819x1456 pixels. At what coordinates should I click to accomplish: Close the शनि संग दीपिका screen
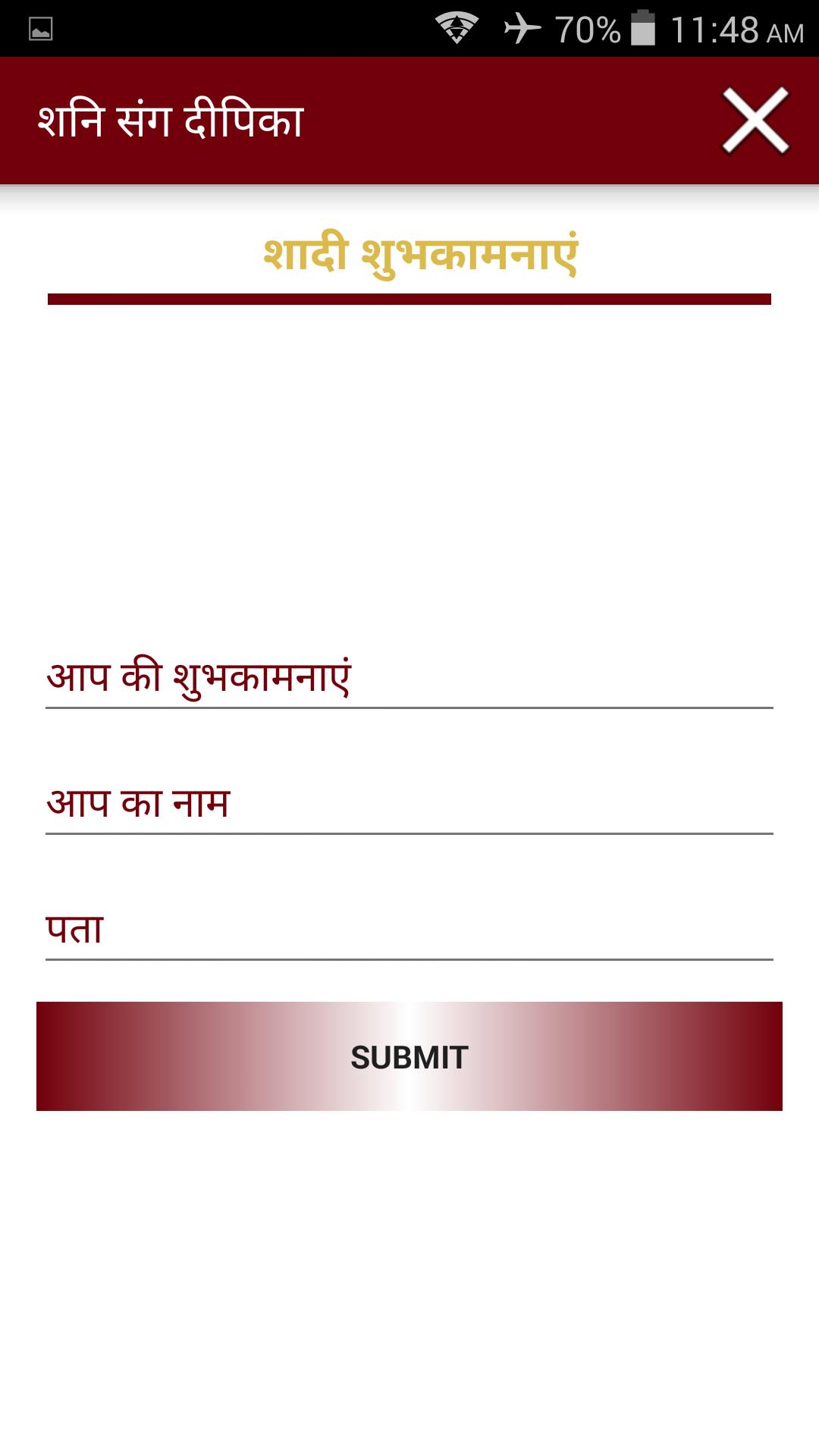(x=755, y=121)
